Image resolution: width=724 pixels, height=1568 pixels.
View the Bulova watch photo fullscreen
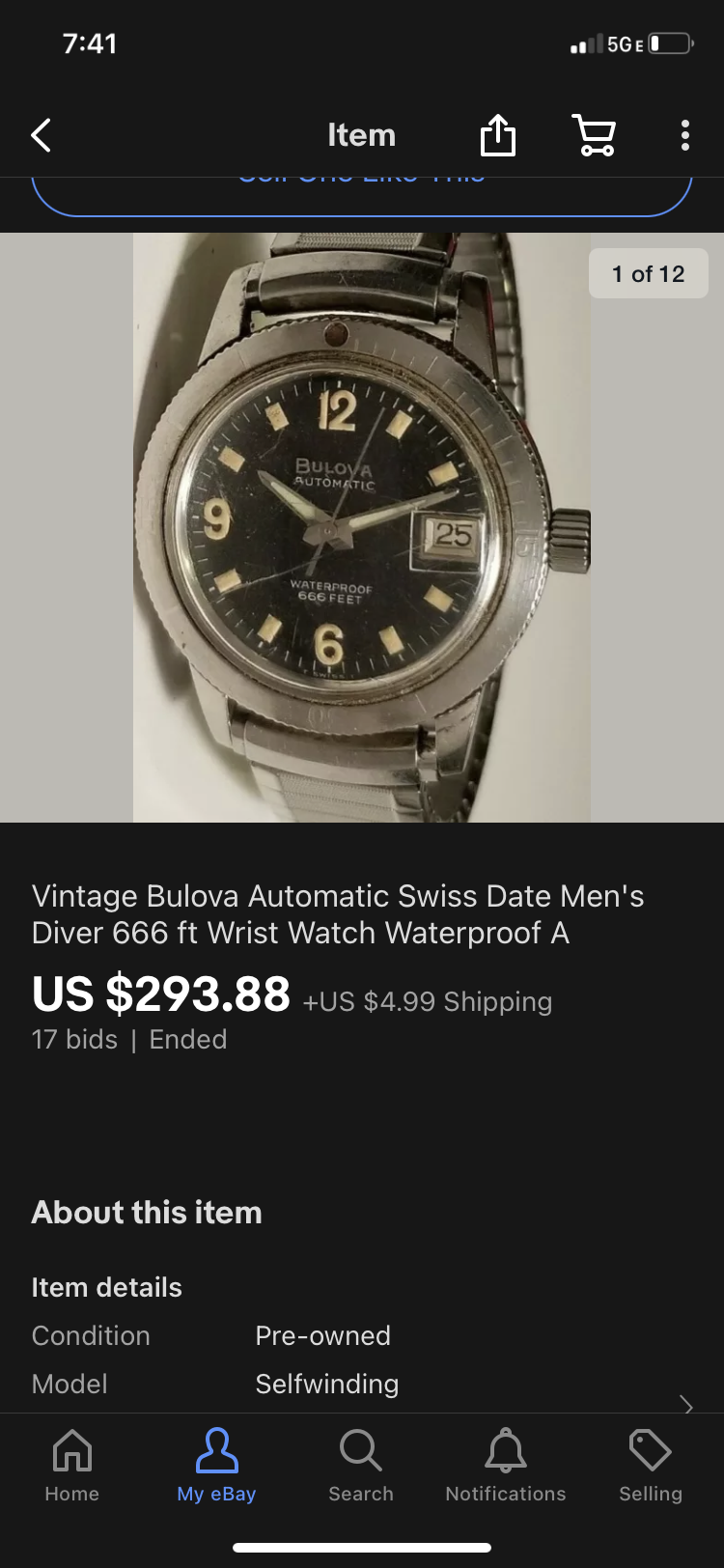(361, 527)
